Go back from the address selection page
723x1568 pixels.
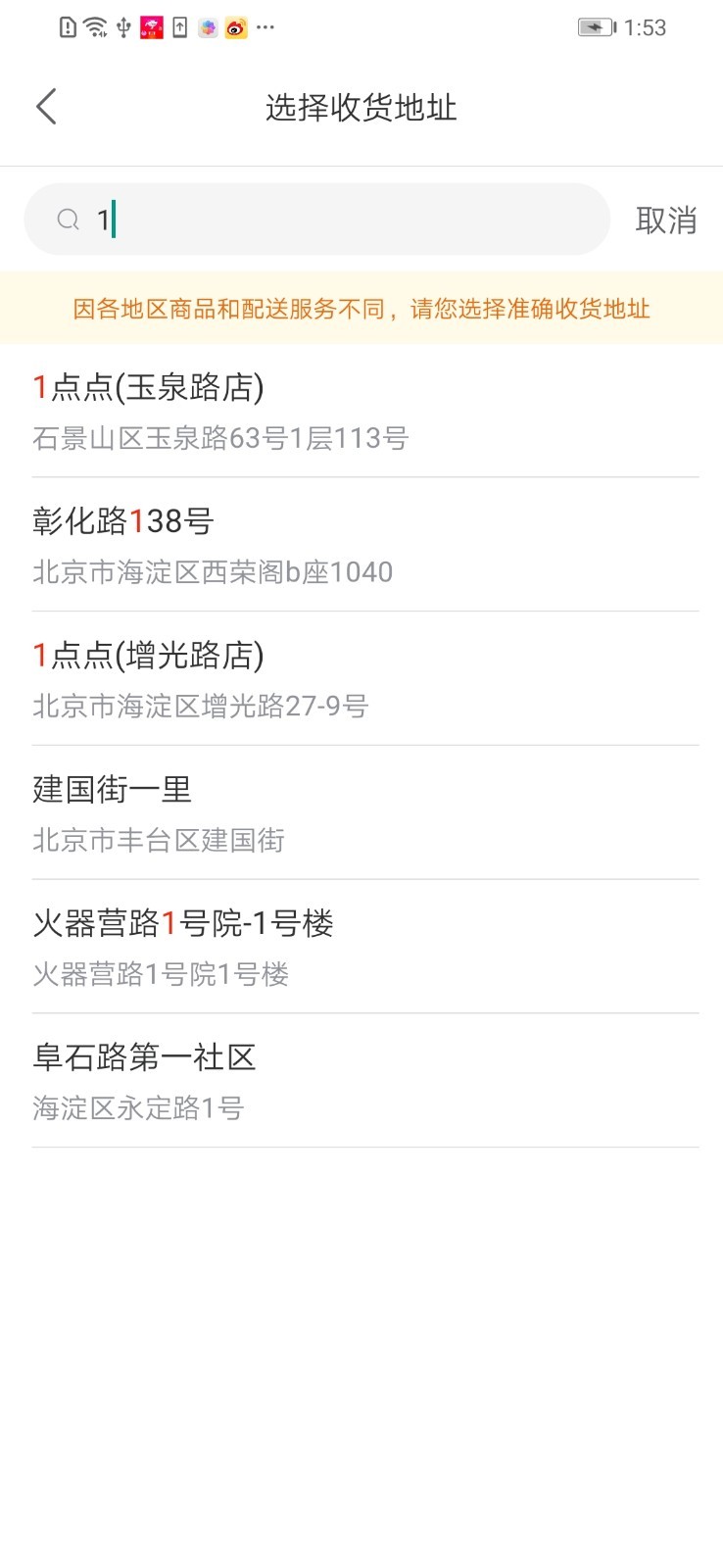point(46,107)
